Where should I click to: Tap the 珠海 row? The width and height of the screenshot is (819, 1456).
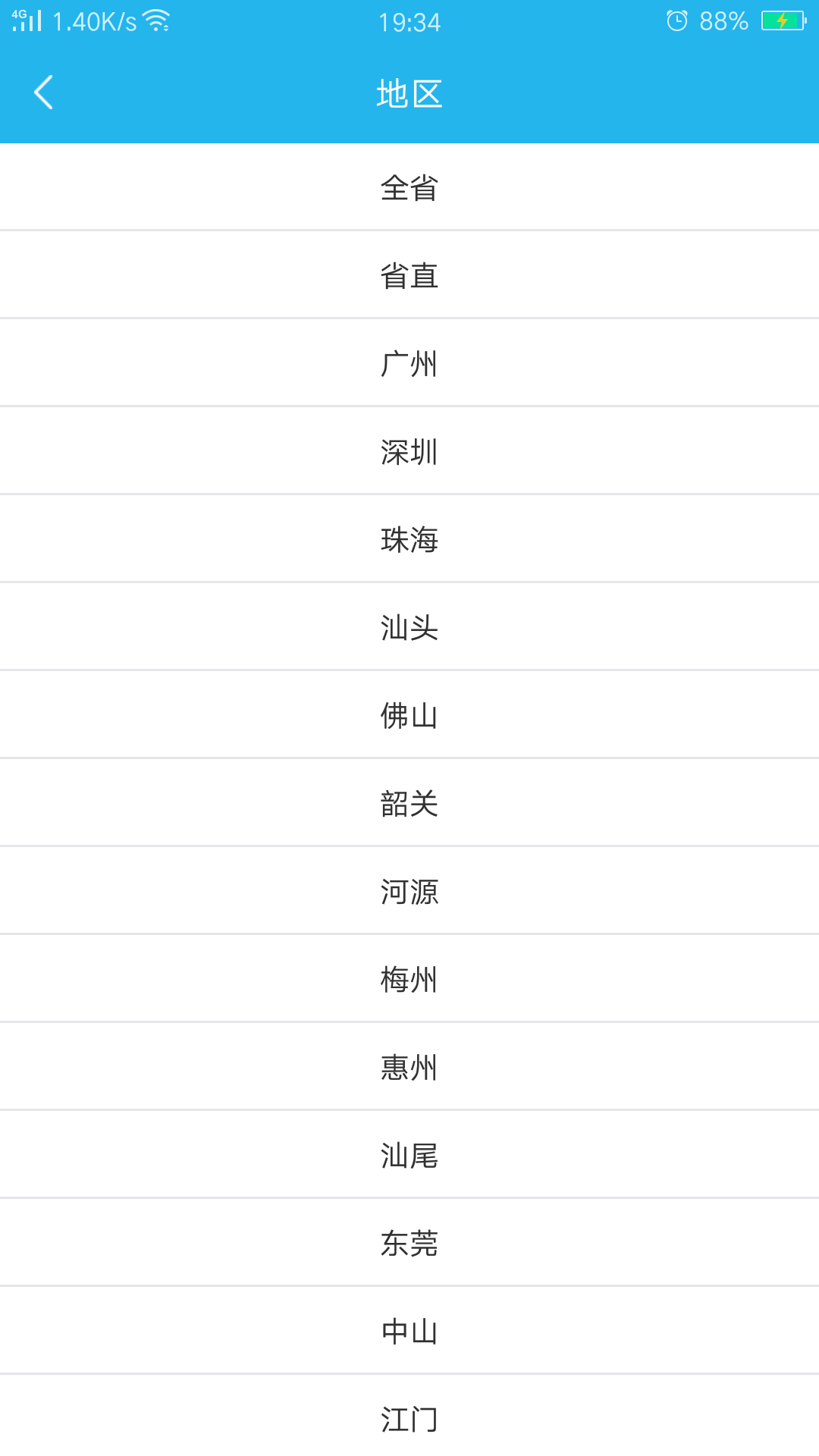tap(409, 539)
